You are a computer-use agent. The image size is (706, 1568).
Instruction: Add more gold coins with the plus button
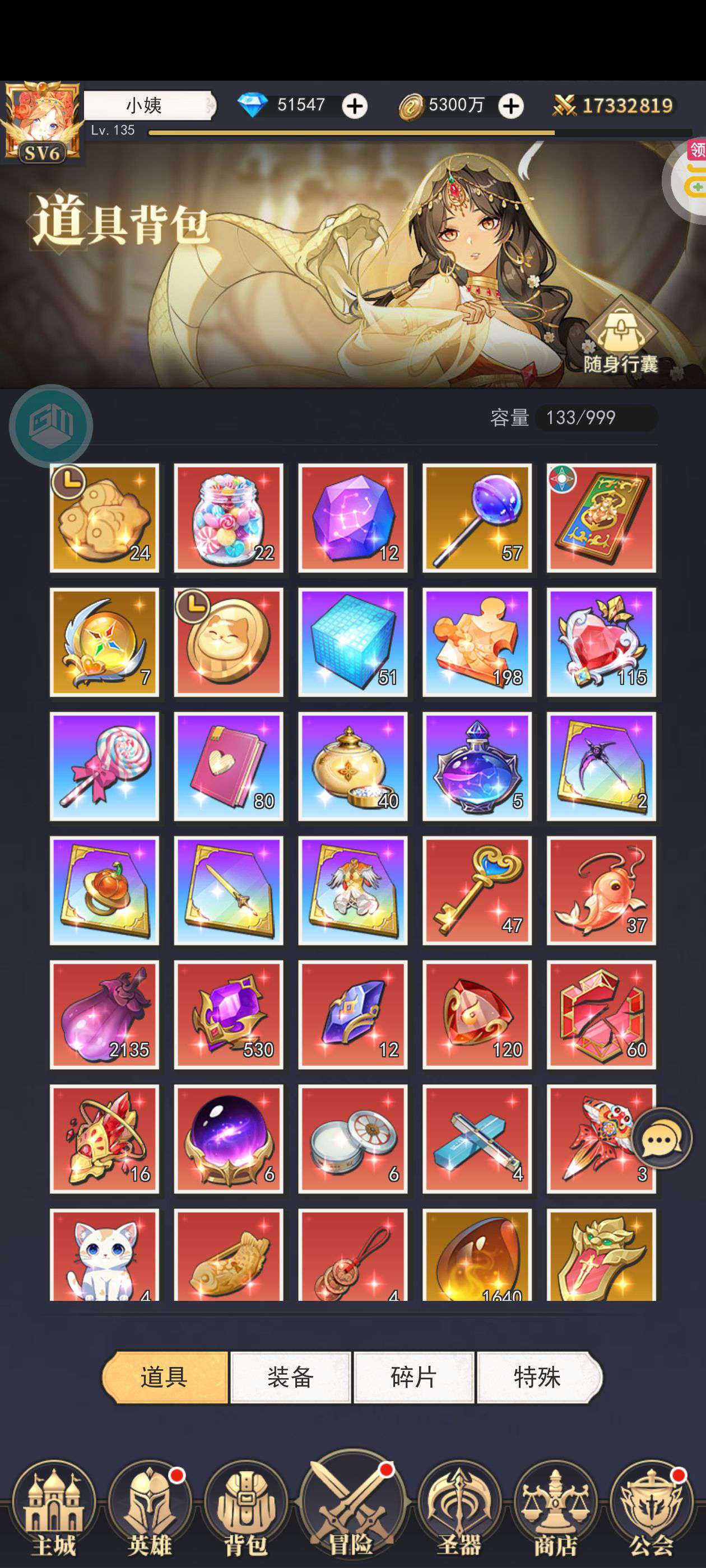click(x=511, y=106)
